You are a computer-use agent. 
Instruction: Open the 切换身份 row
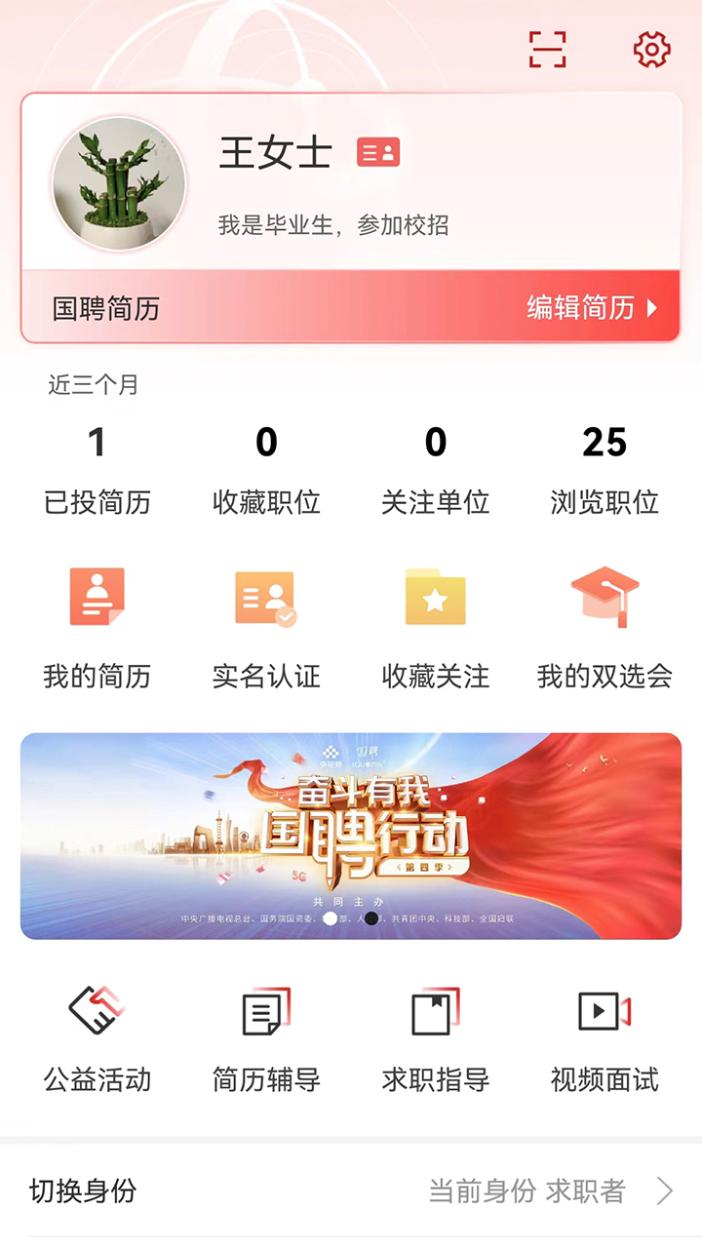(x=351, y=1191)
